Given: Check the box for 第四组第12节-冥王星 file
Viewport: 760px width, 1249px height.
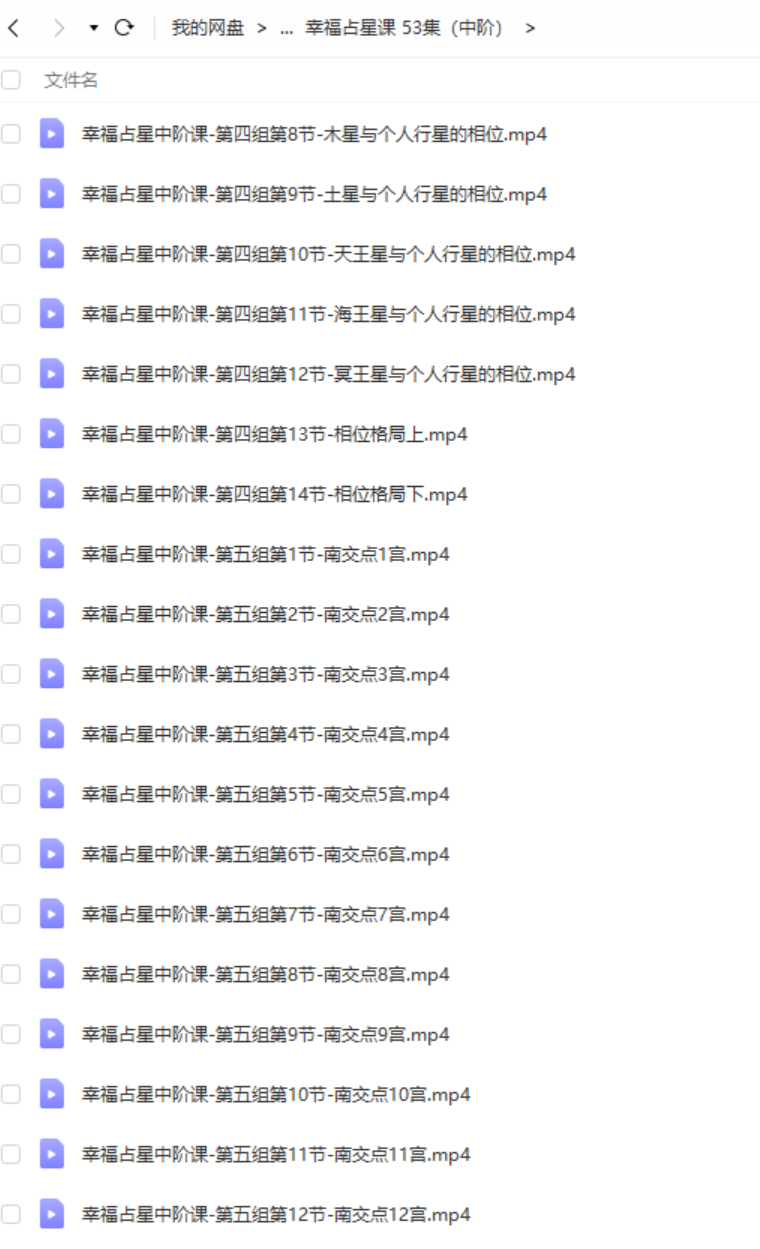Looking at the screenshot, I should point(11,374).
